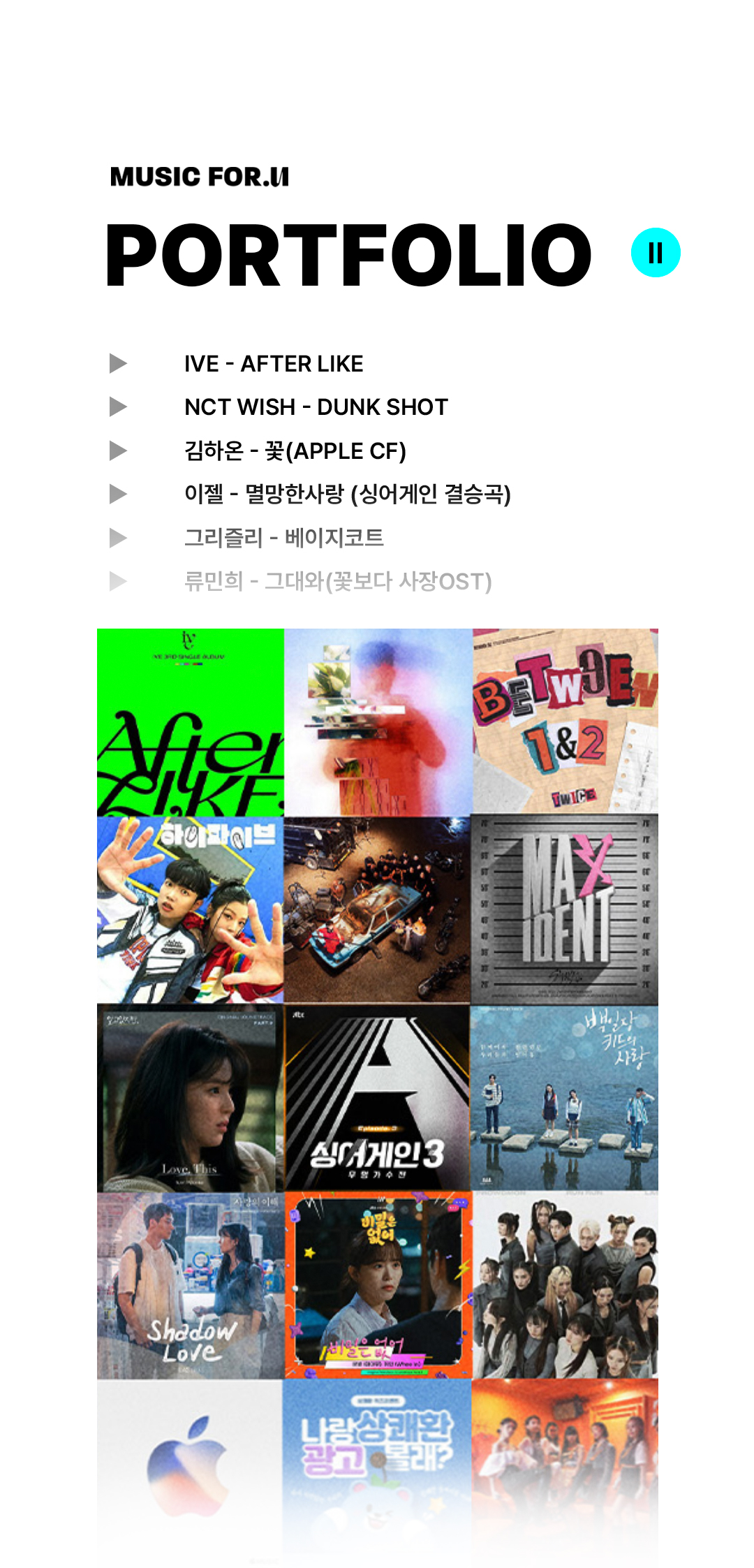Screen dimensions: 754x1568
Task: Open the After LIKE album cover
Action: [191, 722]
